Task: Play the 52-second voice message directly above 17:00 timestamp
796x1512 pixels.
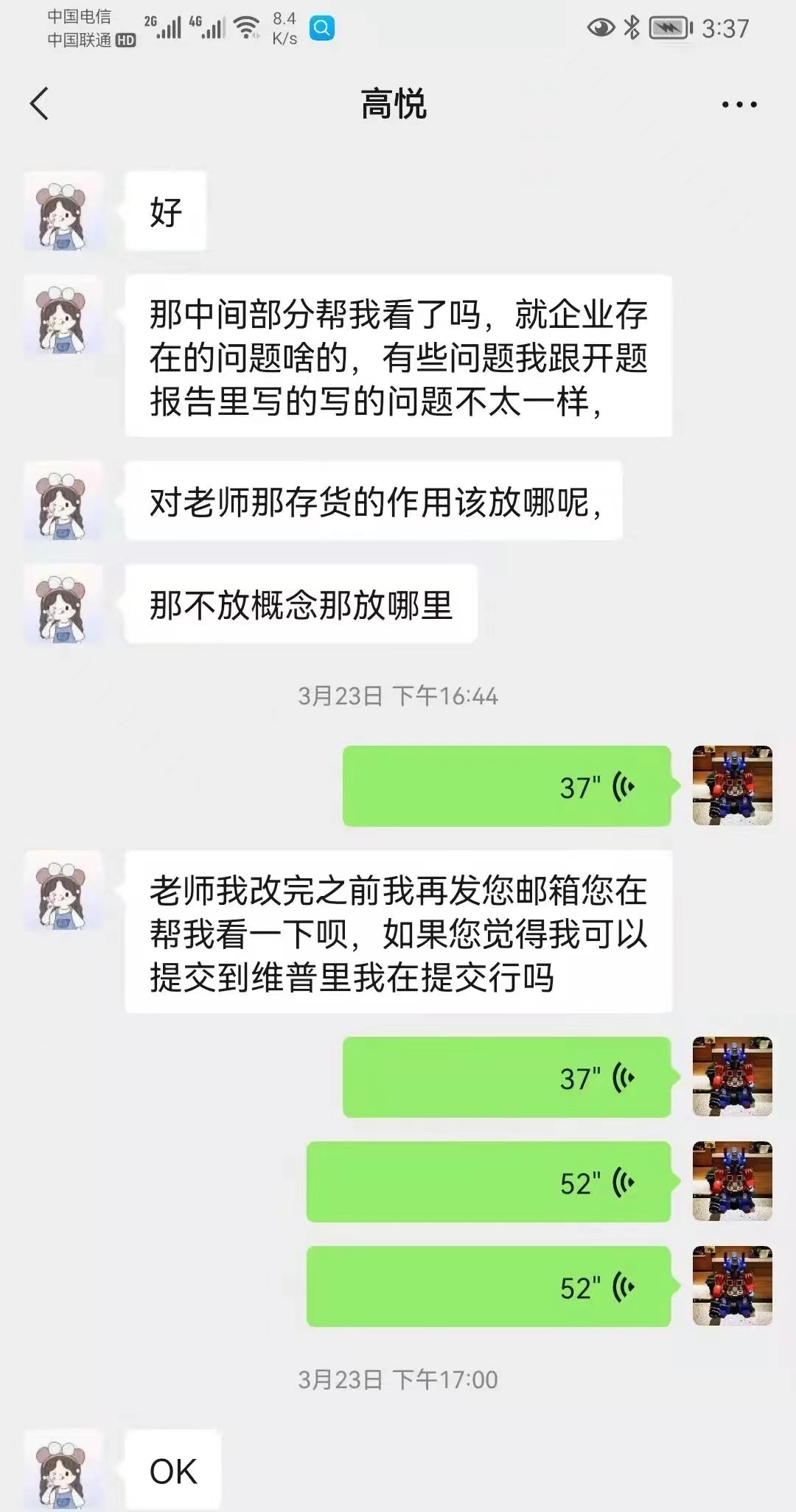Action: pyautogui.click(x=488, y=1287)
